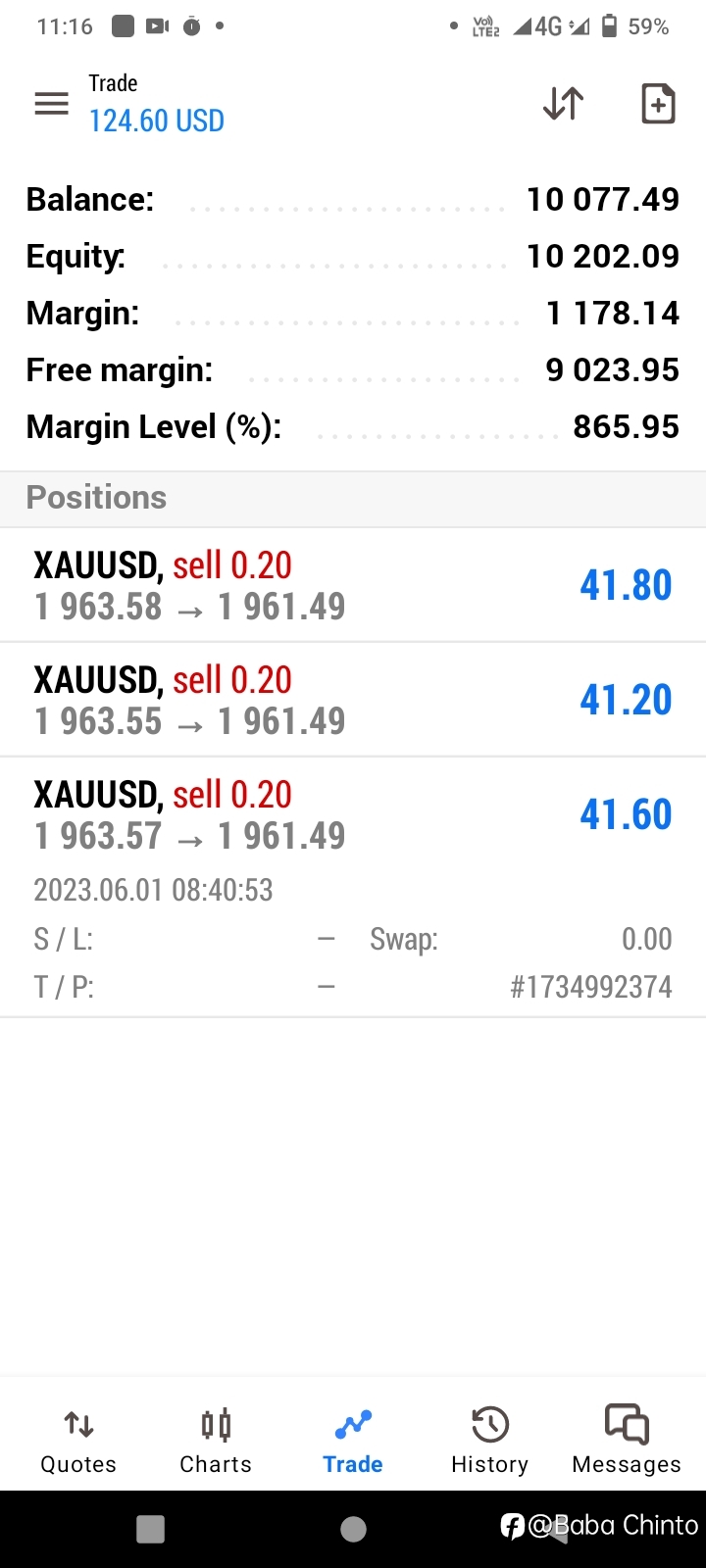706x1568 pixels.
Task: Open recent apps from navigation bar
Action: pyautogui.click(x=150, y=1529)
